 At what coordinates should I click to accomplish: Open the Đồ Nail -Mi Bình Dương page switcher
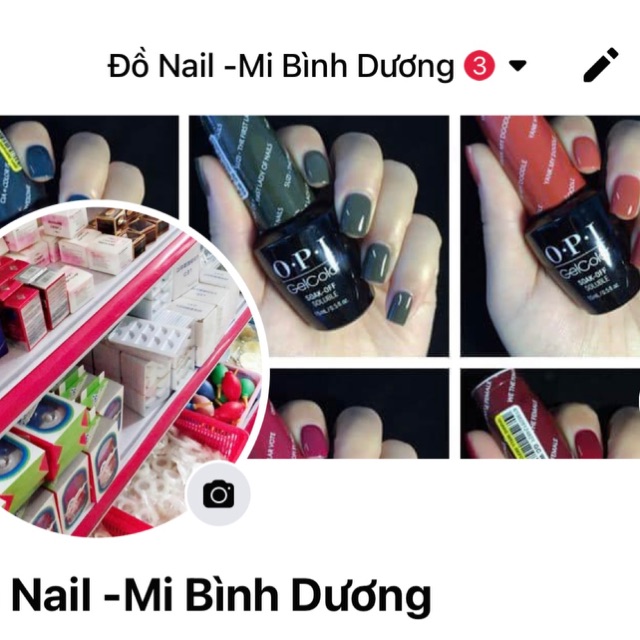click(x=517, y=67)
